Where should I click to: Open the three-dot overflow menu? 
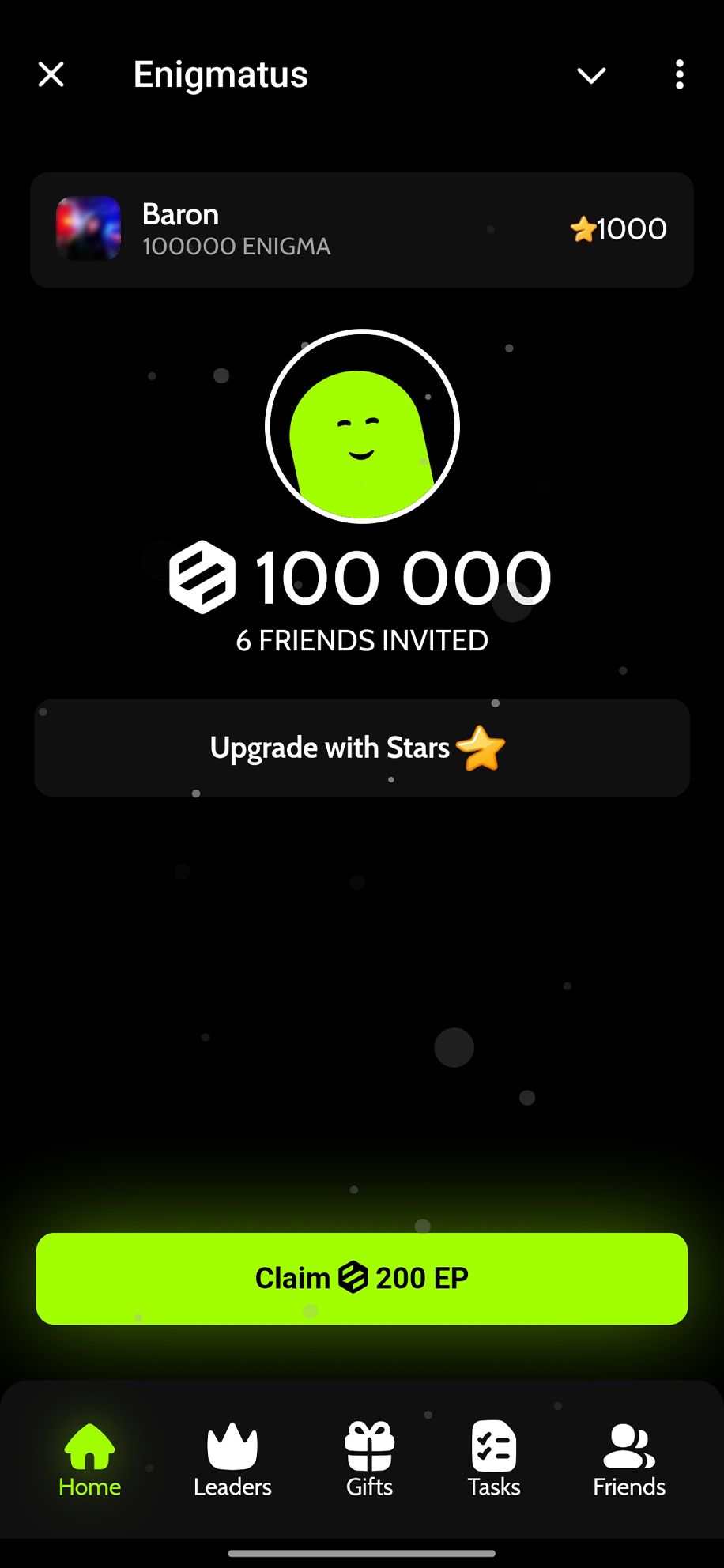click(x=679, y=75)
